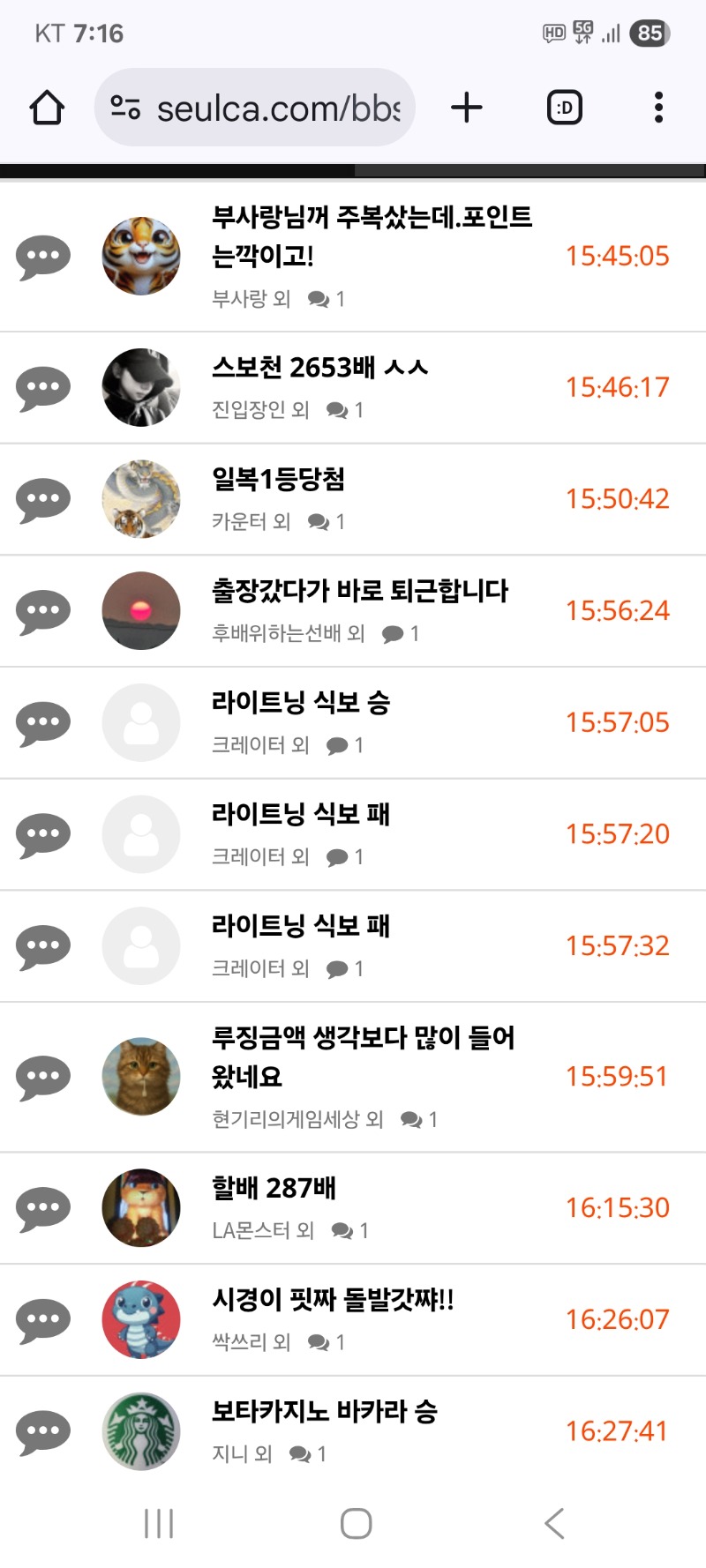Open the browser overflow menu
Screen dimensions: 706x1568
658,108
